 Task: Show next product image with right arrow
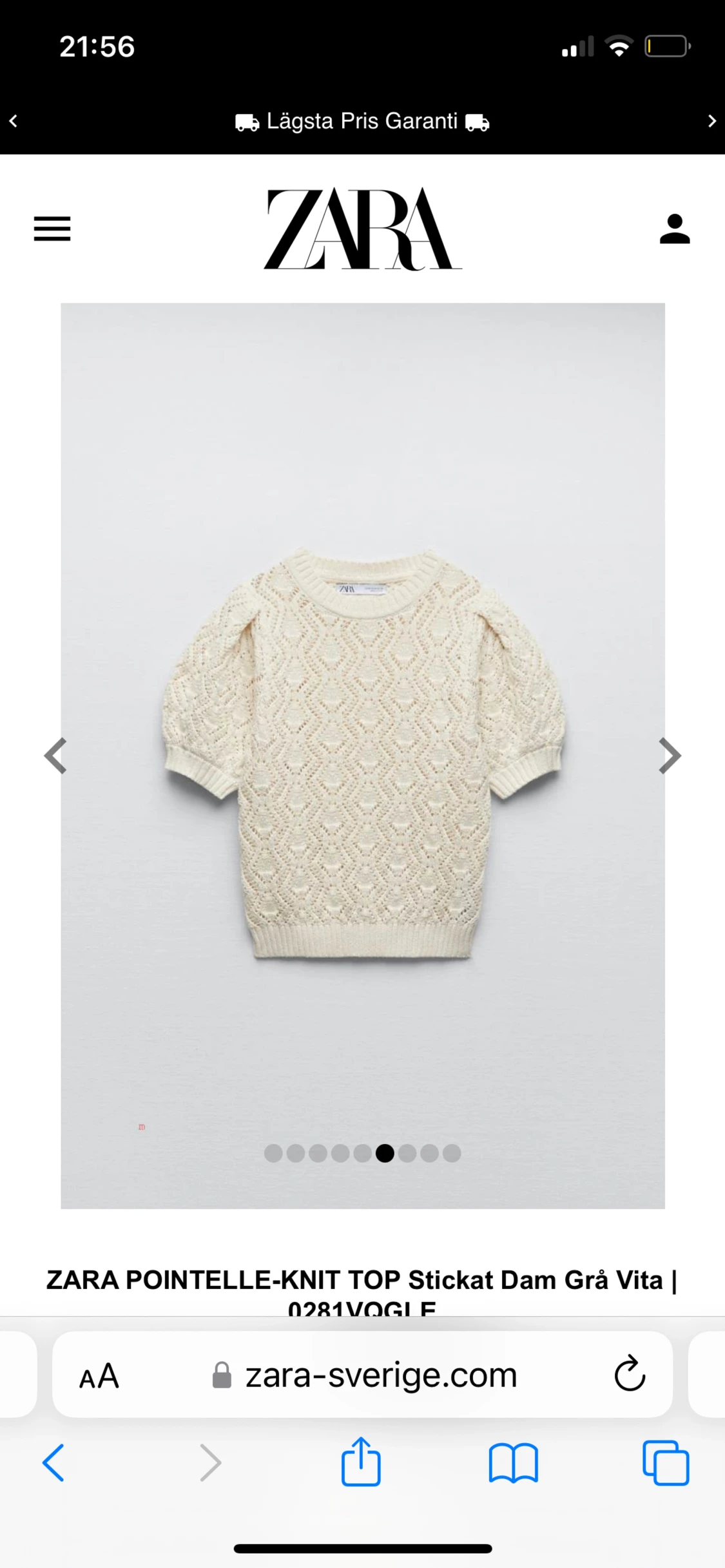point(670,755)
